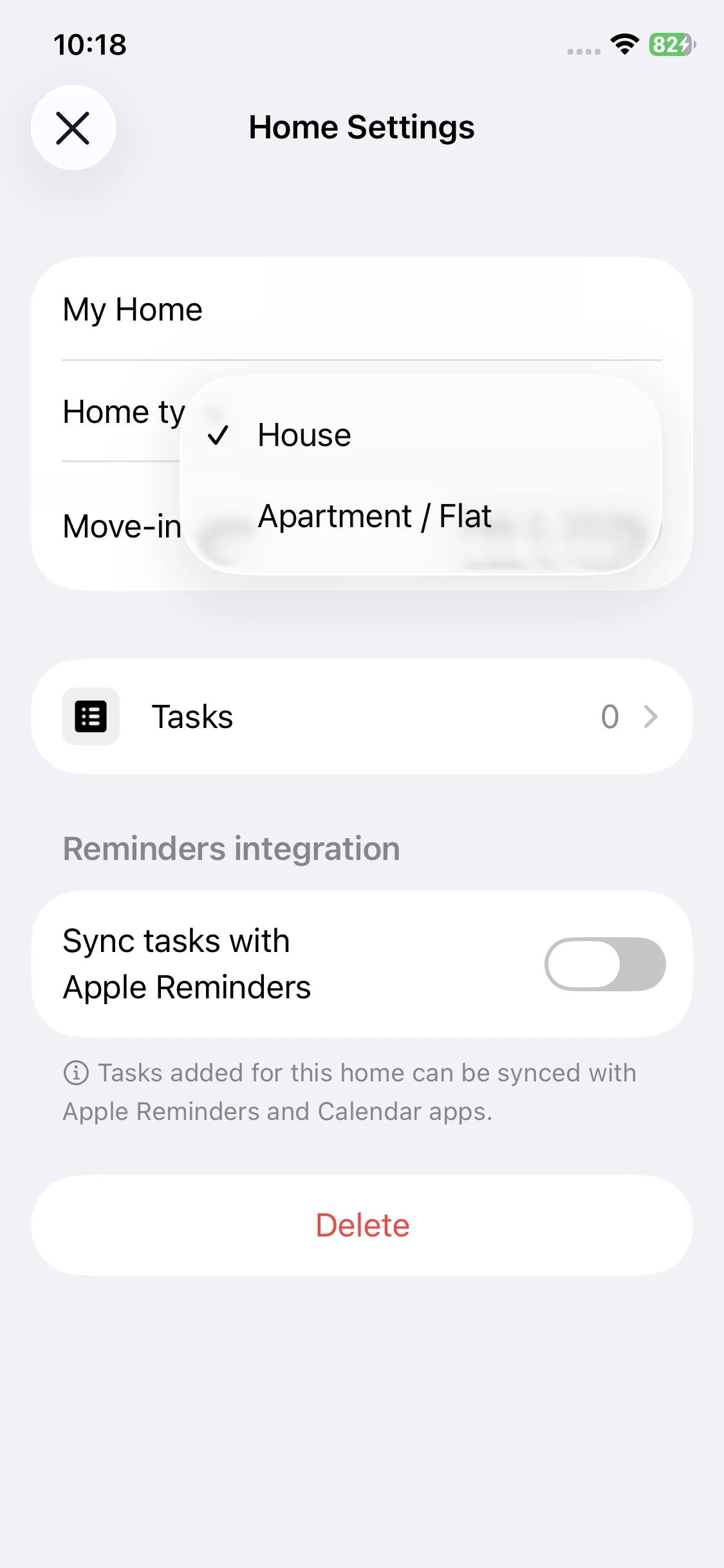Delete this home
Image resolution: width=724 pixels, height=1568 pixels.
coord(362,1225)
